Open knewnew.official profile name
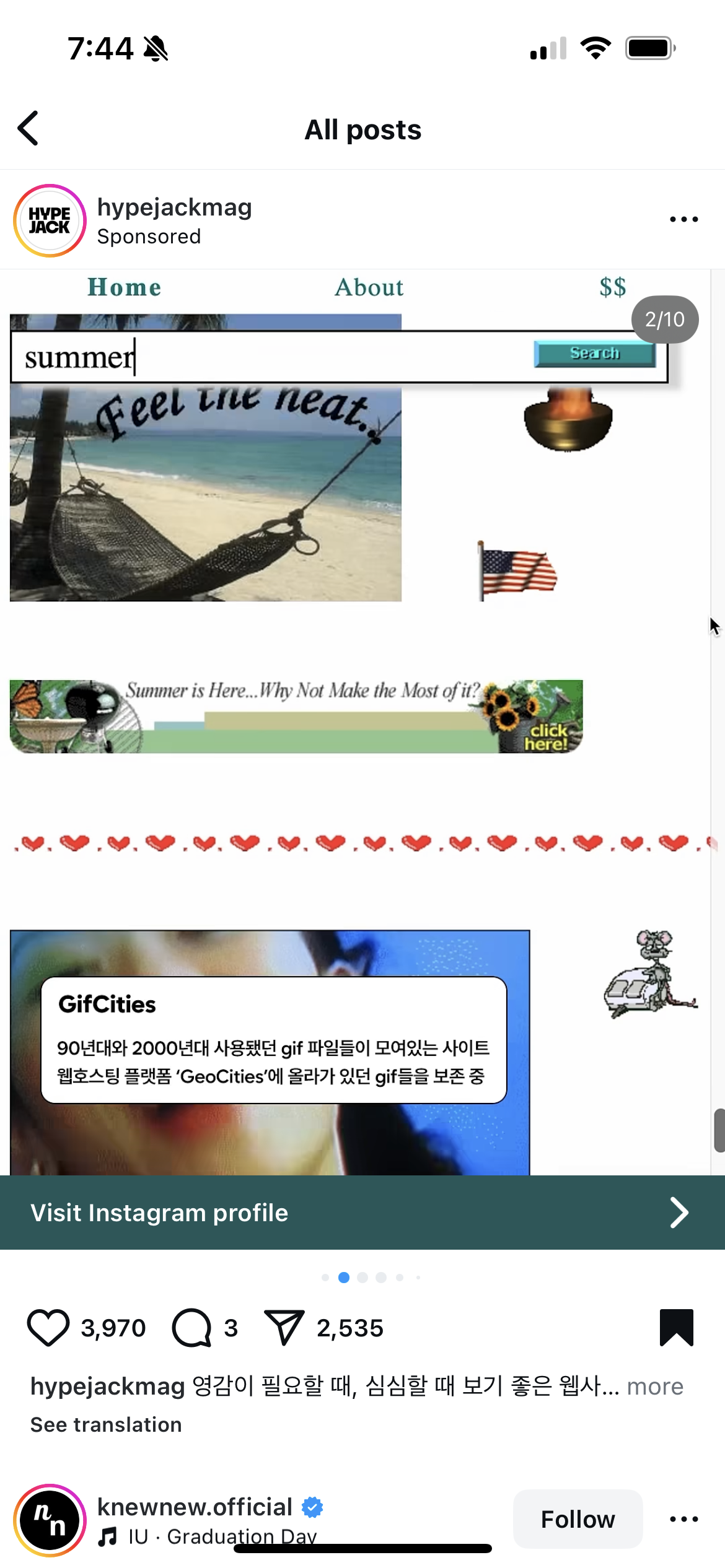 coord(195,1507)
